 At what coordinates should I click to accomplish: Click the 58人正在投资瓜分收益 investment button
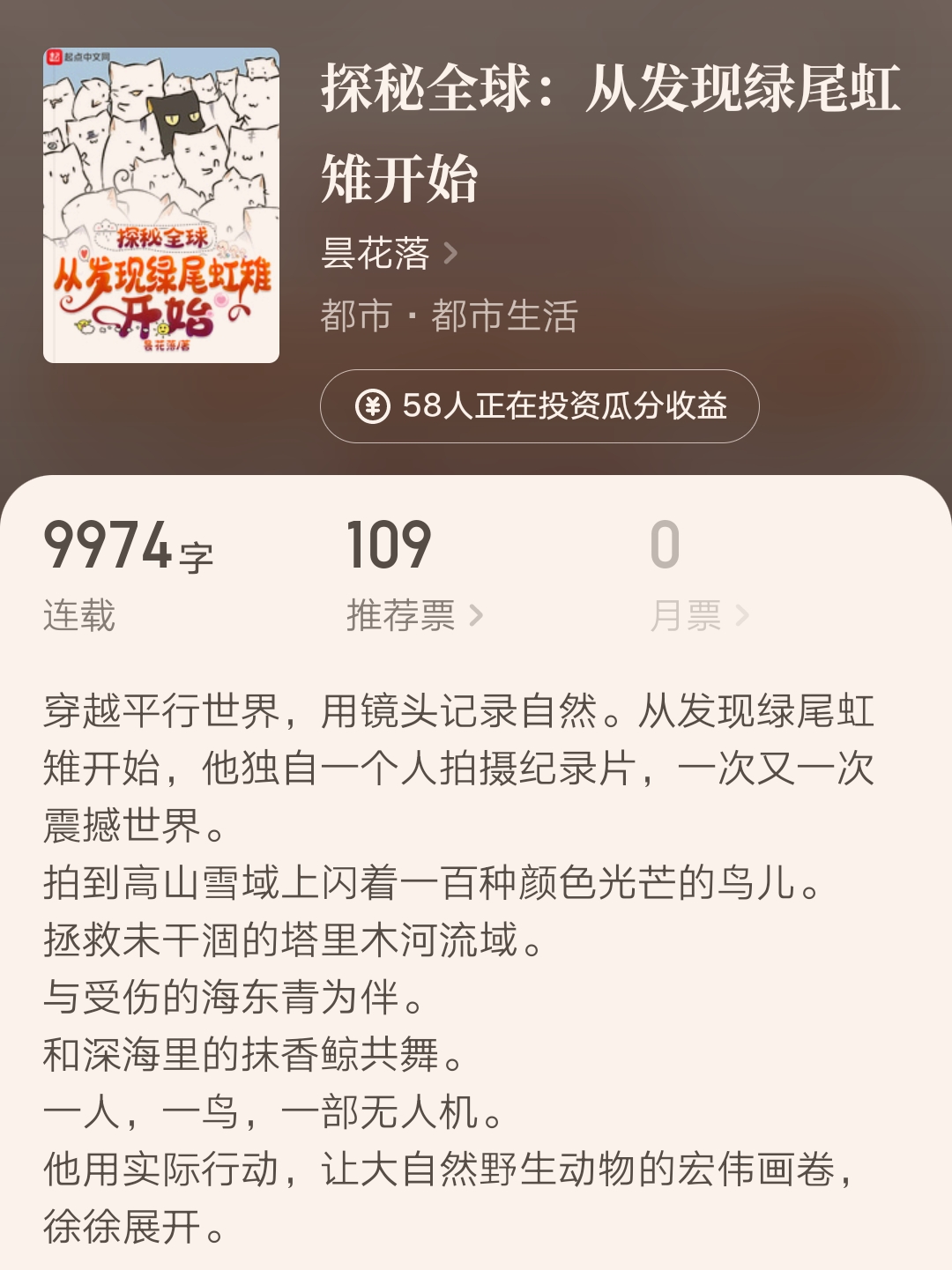(540, 407)
